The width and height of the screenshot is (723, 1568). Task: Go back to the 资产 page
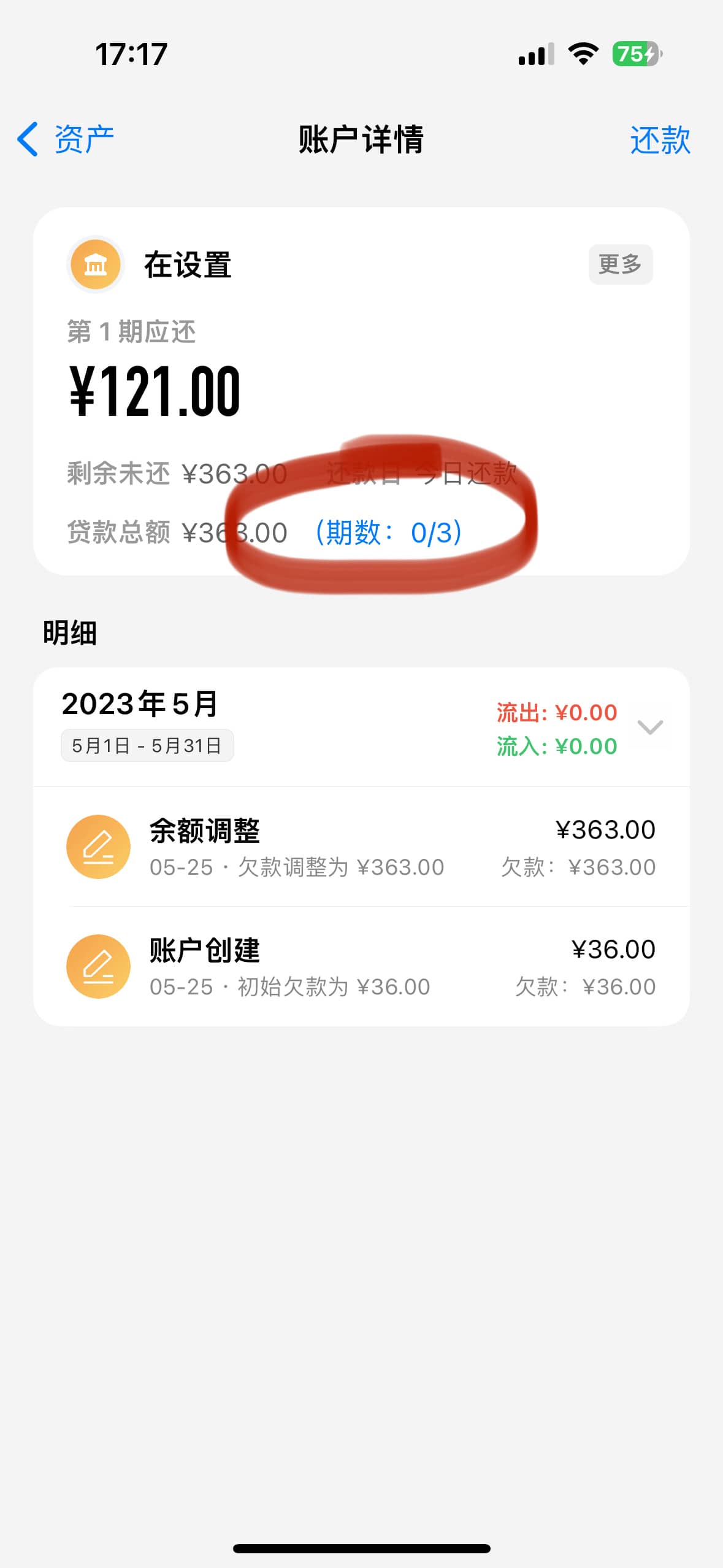point(66,139)
